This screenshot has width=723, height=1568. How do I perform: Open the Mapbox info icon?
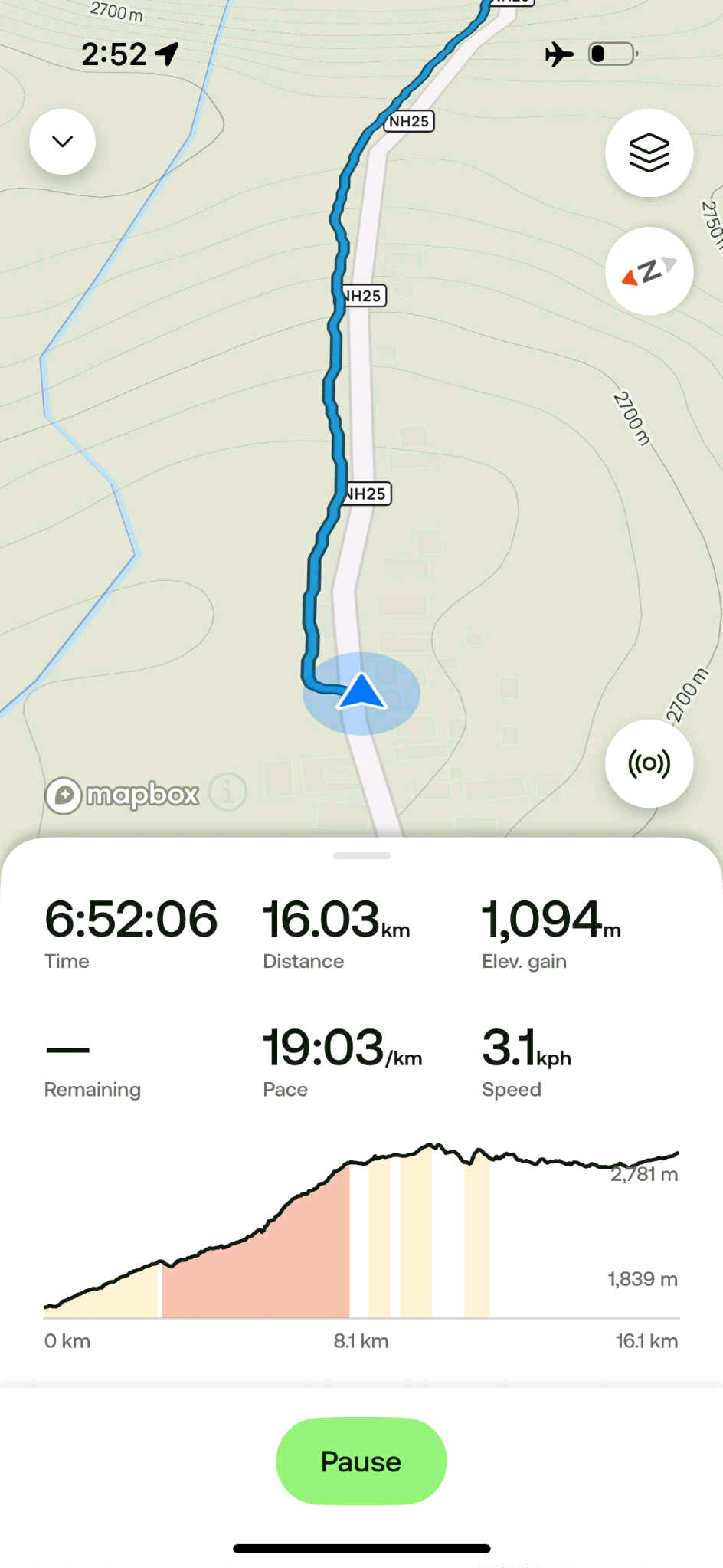point(227,792)
